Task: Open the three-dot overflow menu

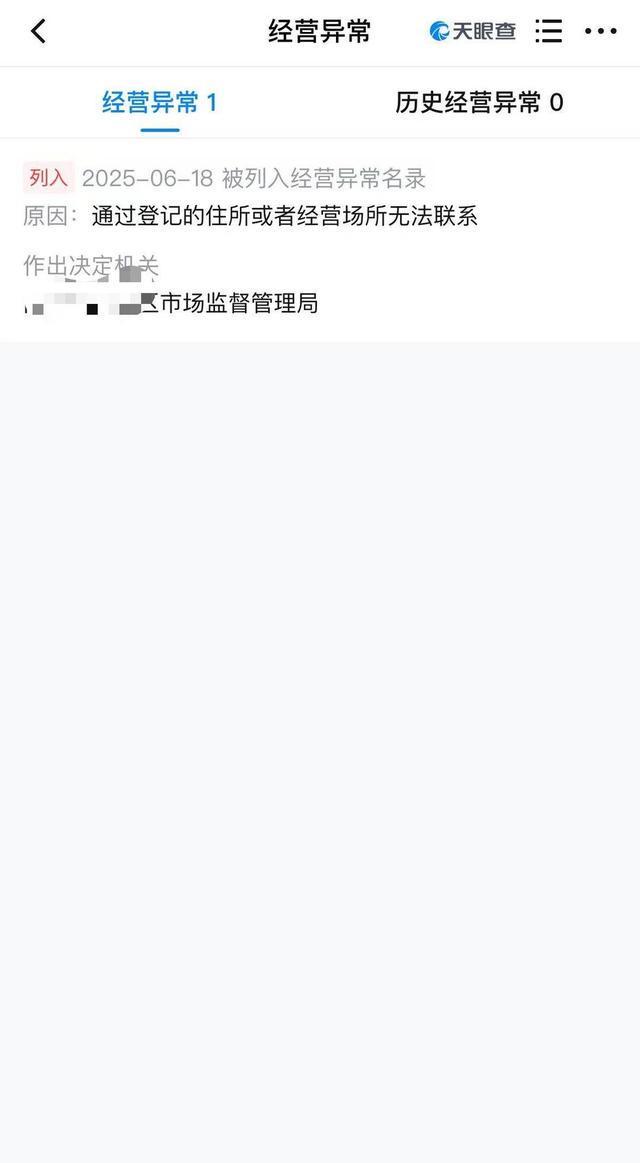Action: 600,32
